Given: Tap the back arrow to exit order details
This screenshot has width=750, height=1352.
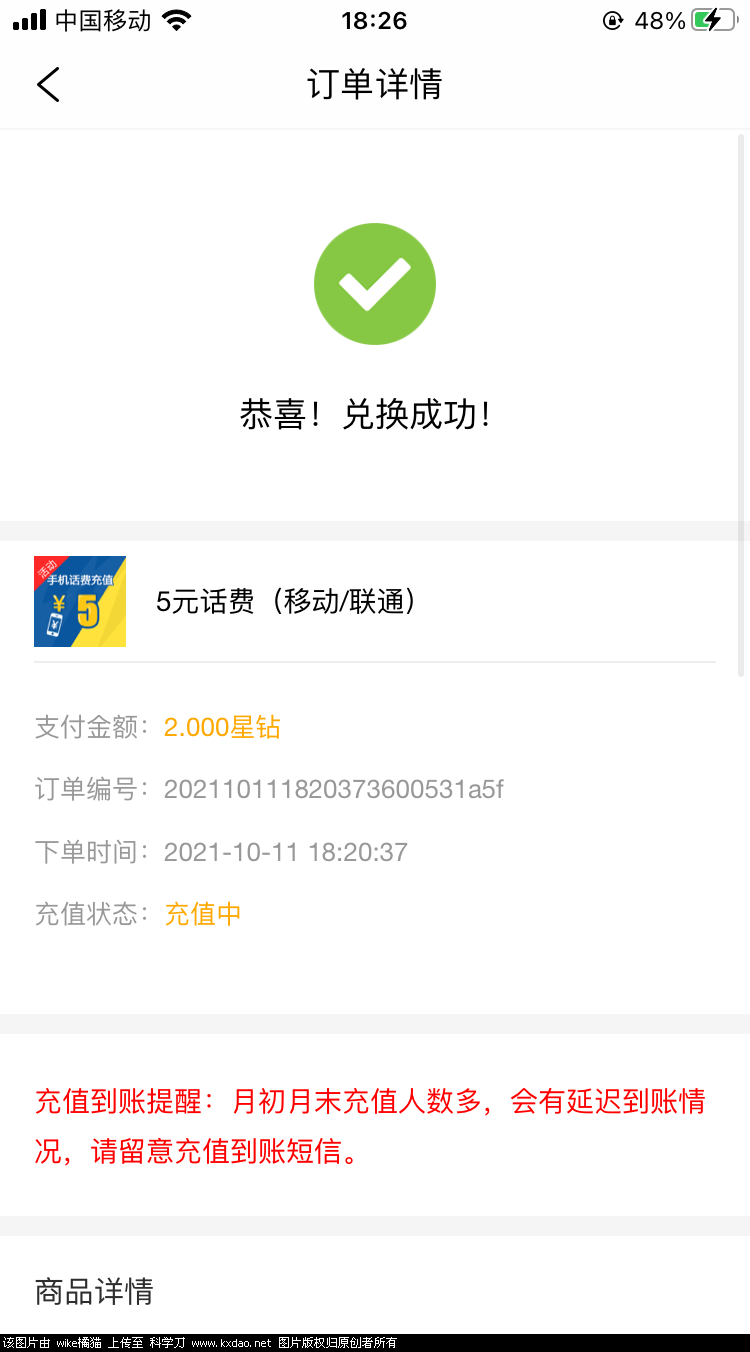Looking at the screenshot, I should [x=48, y=84].
